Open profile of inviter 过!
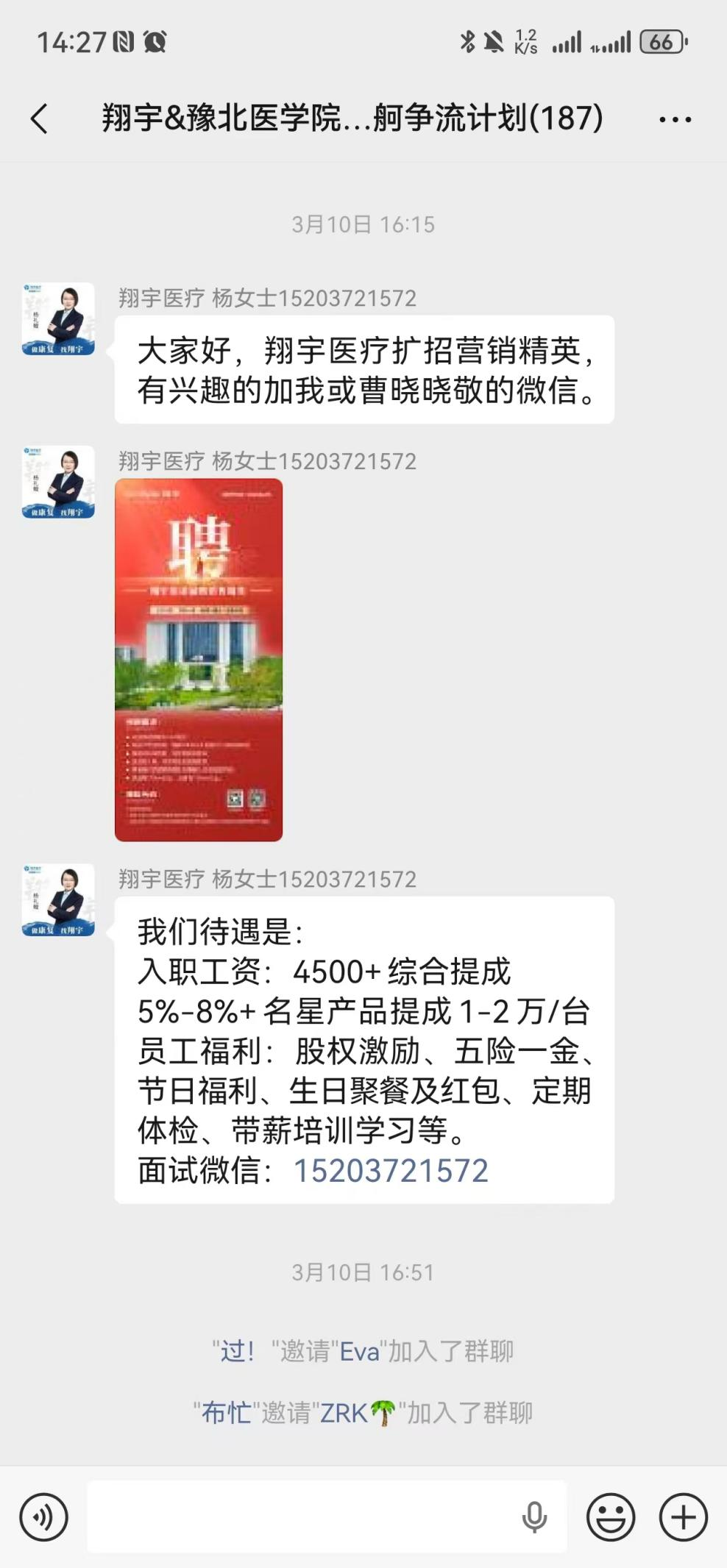 tap(237, 1351)
